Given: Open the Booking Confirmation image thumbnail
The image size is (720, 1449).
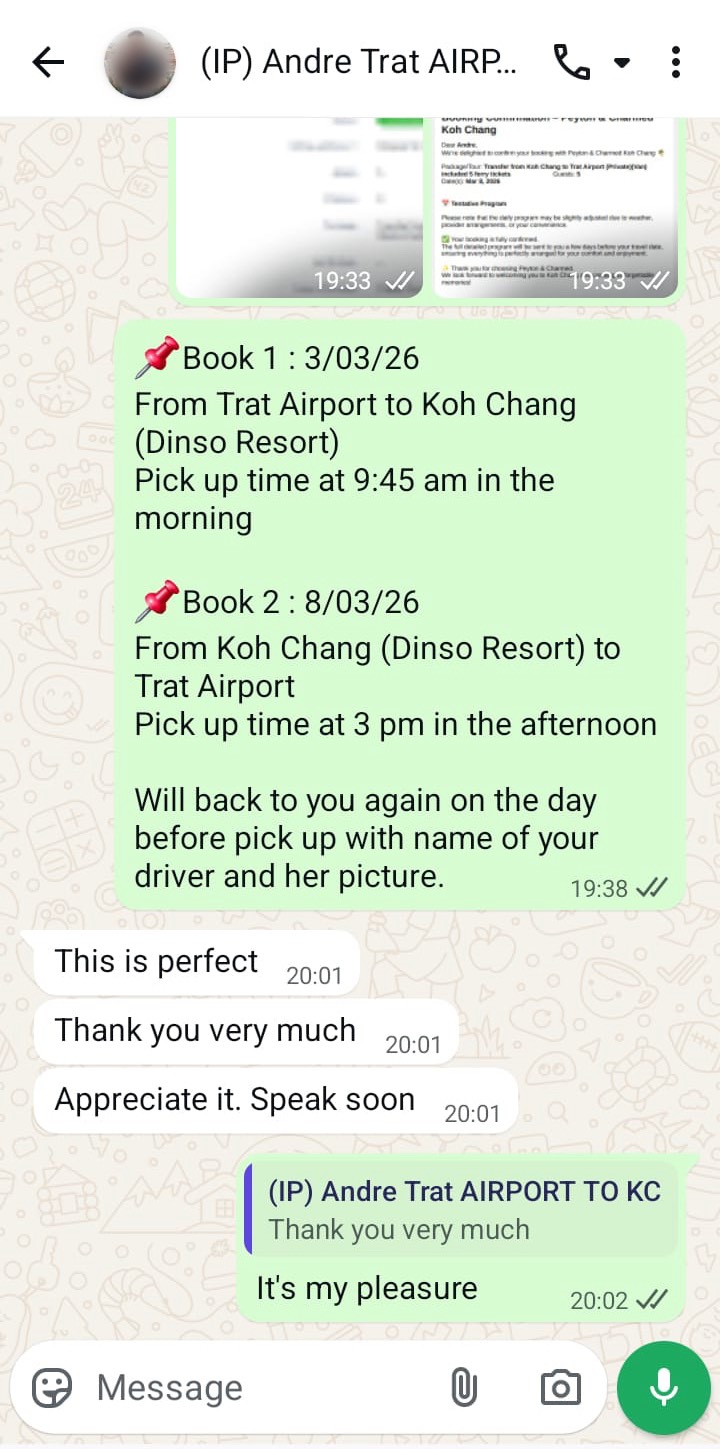Looking at the screenshot, I should click(x=555, y=205).
